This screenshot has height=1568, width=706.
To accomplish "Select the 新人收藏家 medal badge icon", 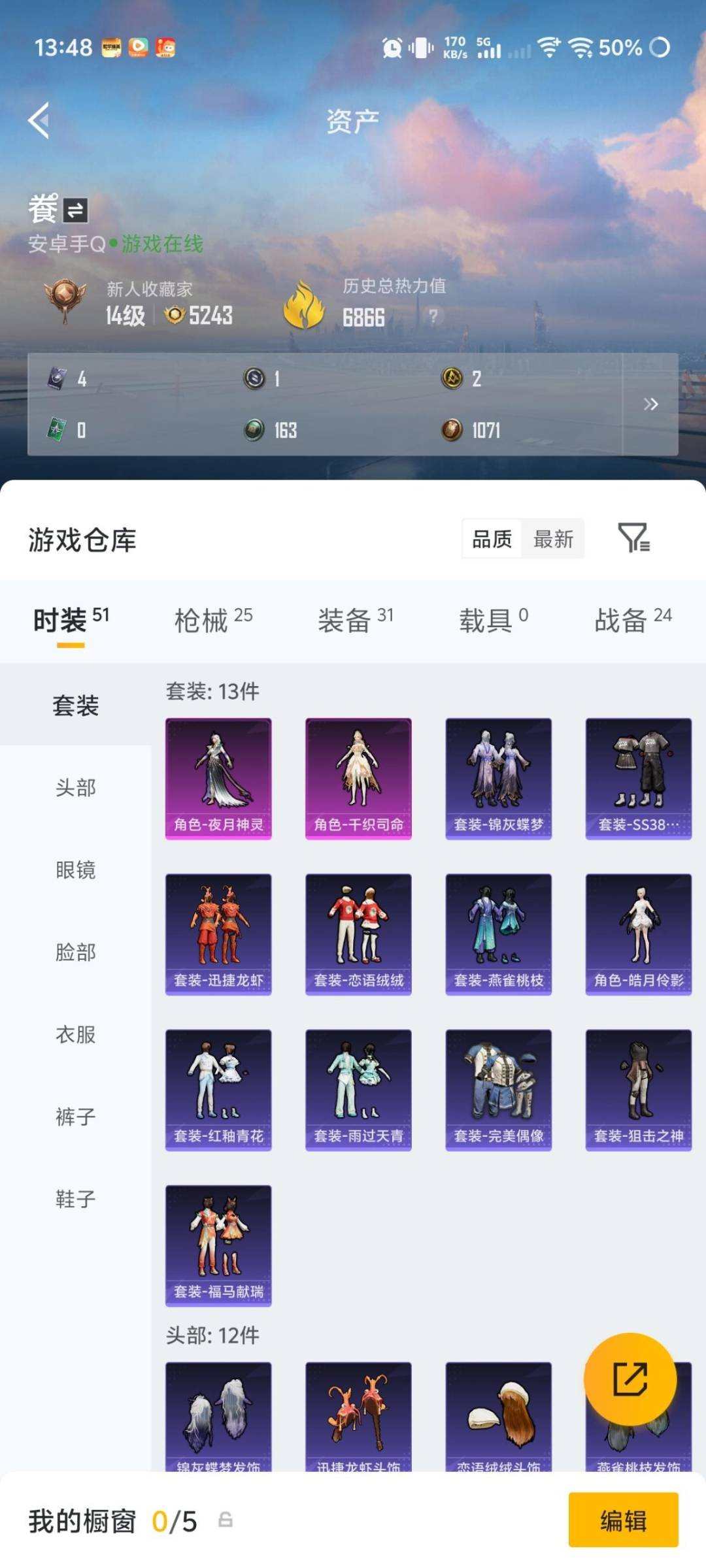I will tap(67, 302).
